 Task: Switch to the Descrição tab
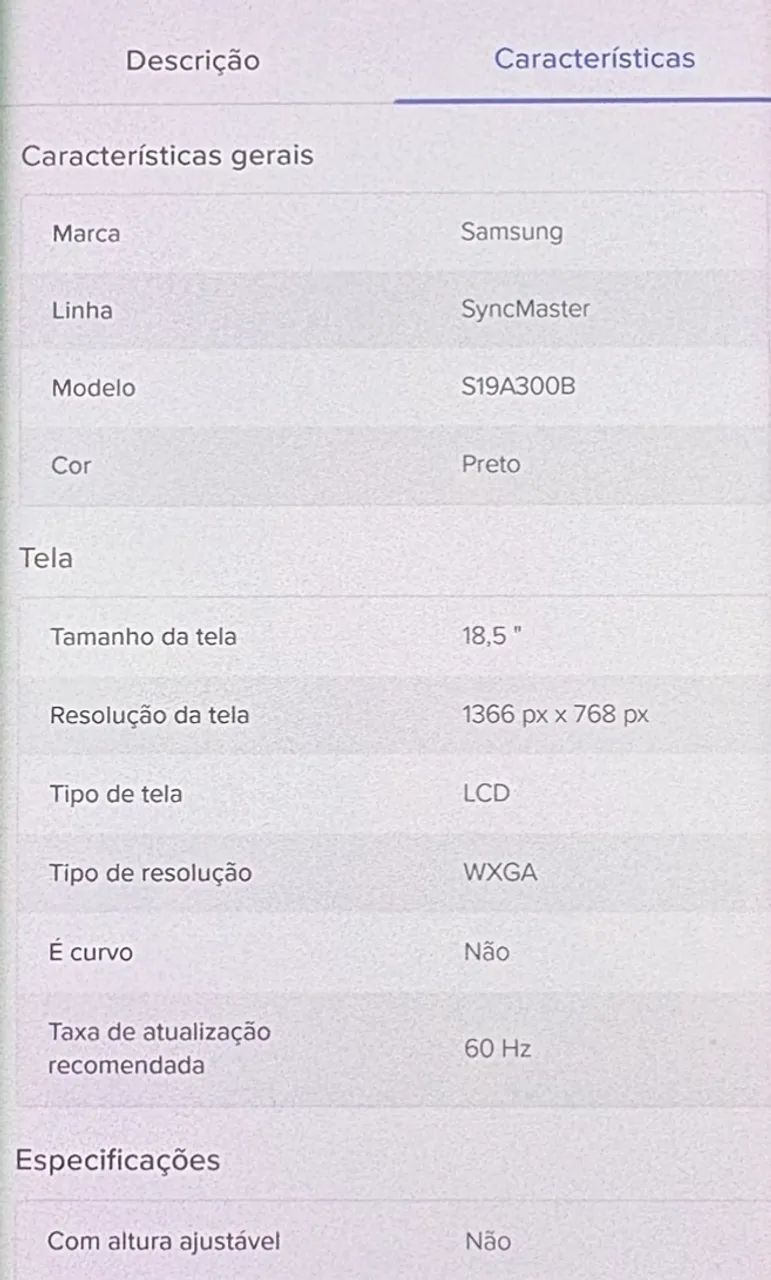coord(191,60)
